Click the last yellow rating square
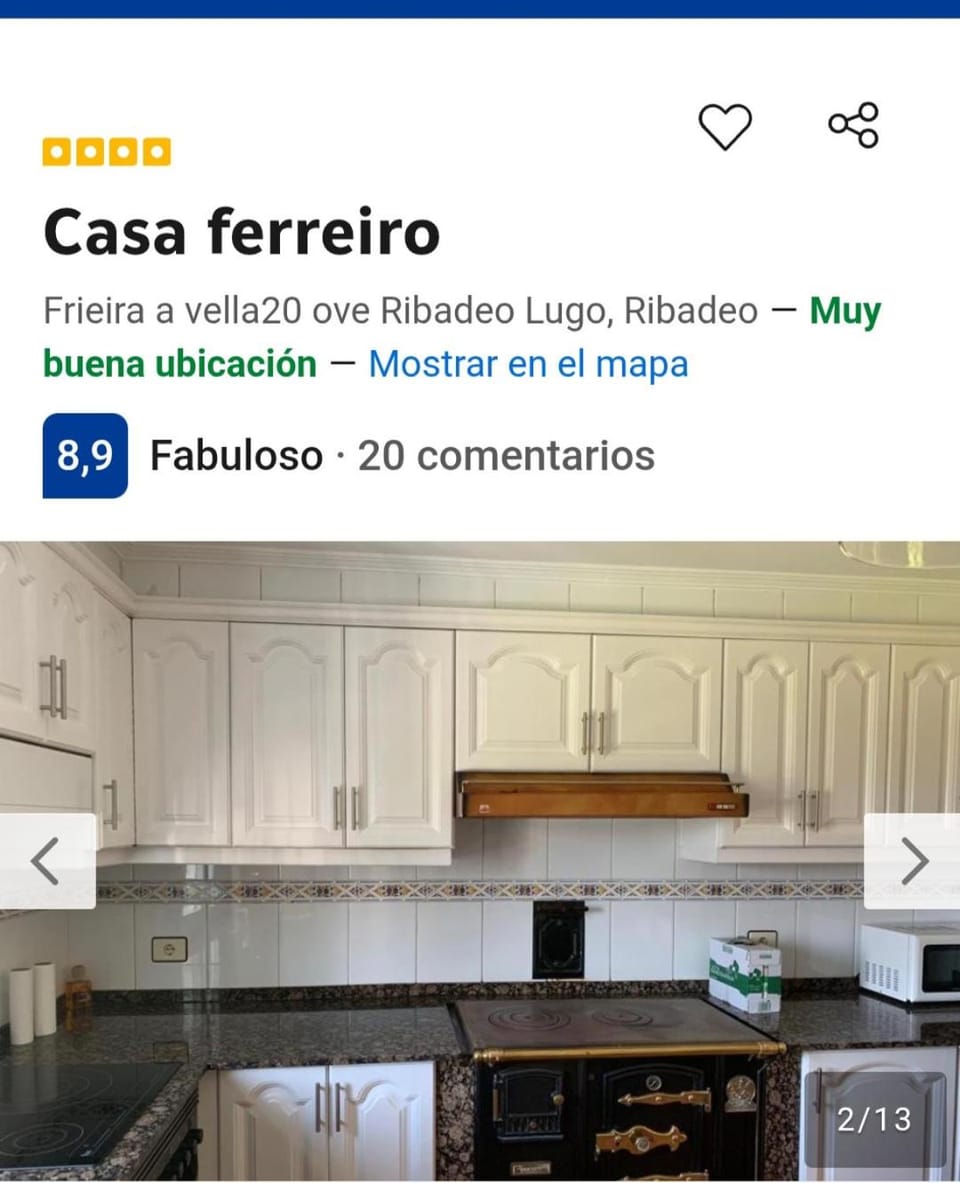This screenshot has width=960, height=1183. (x=157, y=151)
